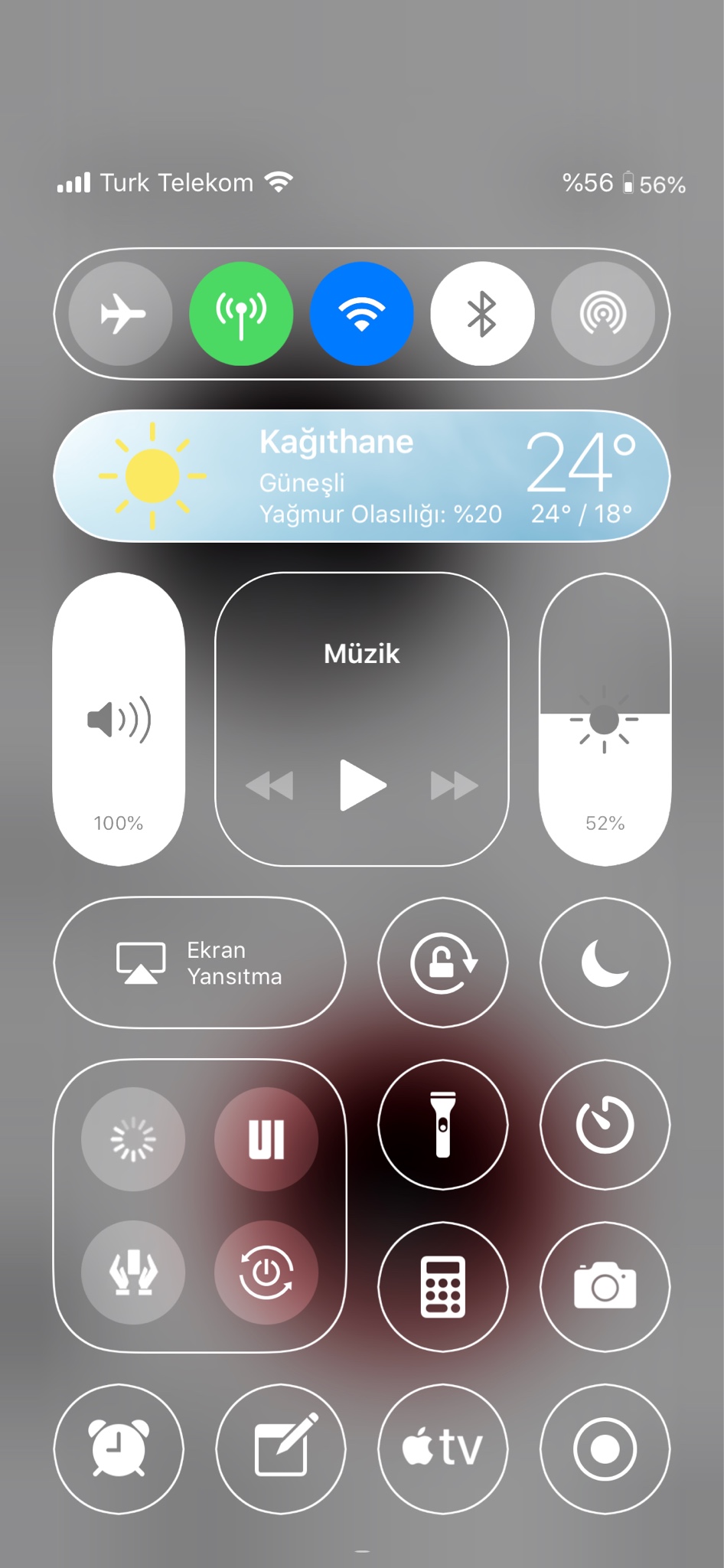Disable Wi-Fi
The height and width of the screenshot is (1568, 724).
click(361, 314)
